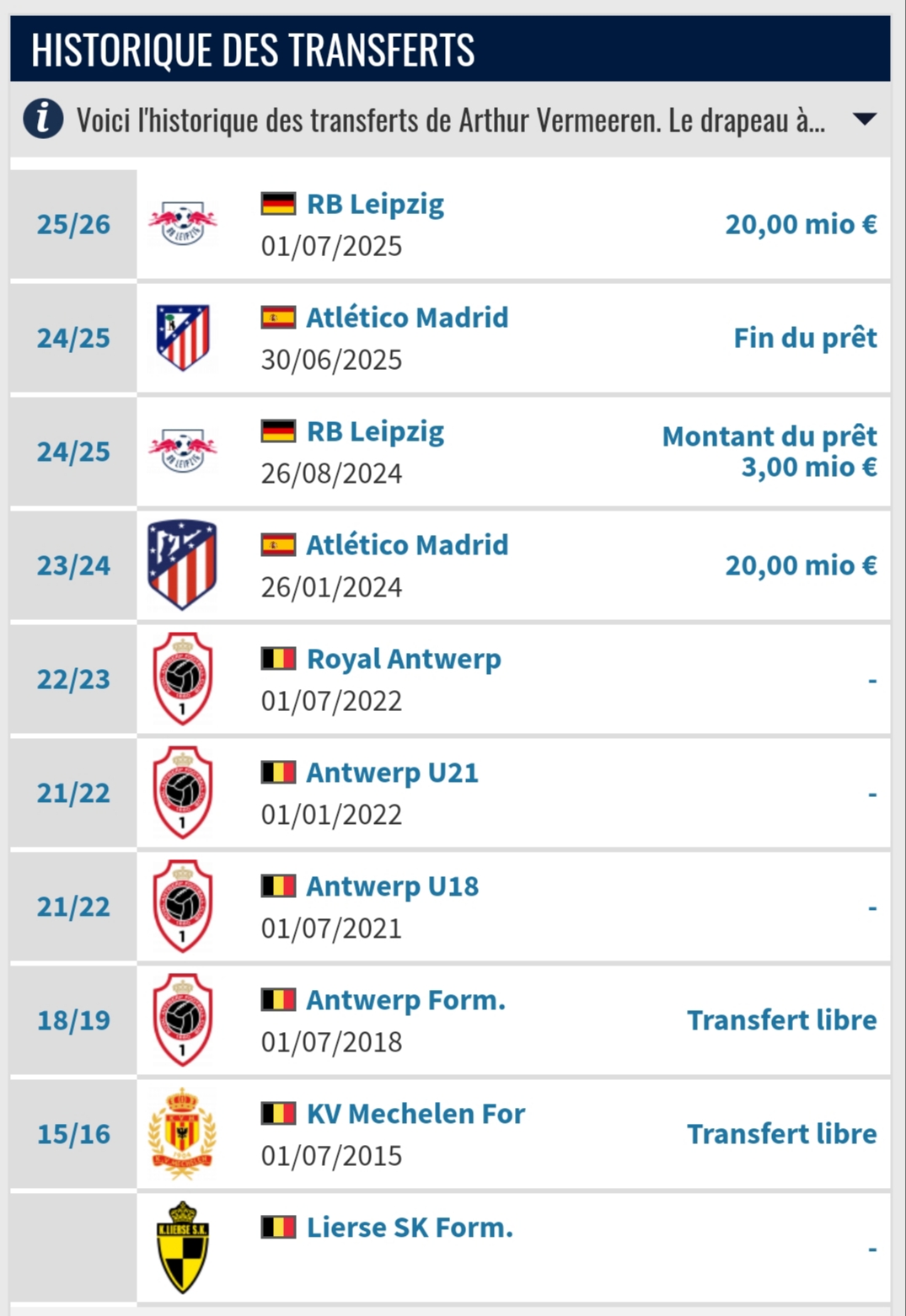Open the Montant du prêt 3,00 mio € detail

click(x=769, y=452)
